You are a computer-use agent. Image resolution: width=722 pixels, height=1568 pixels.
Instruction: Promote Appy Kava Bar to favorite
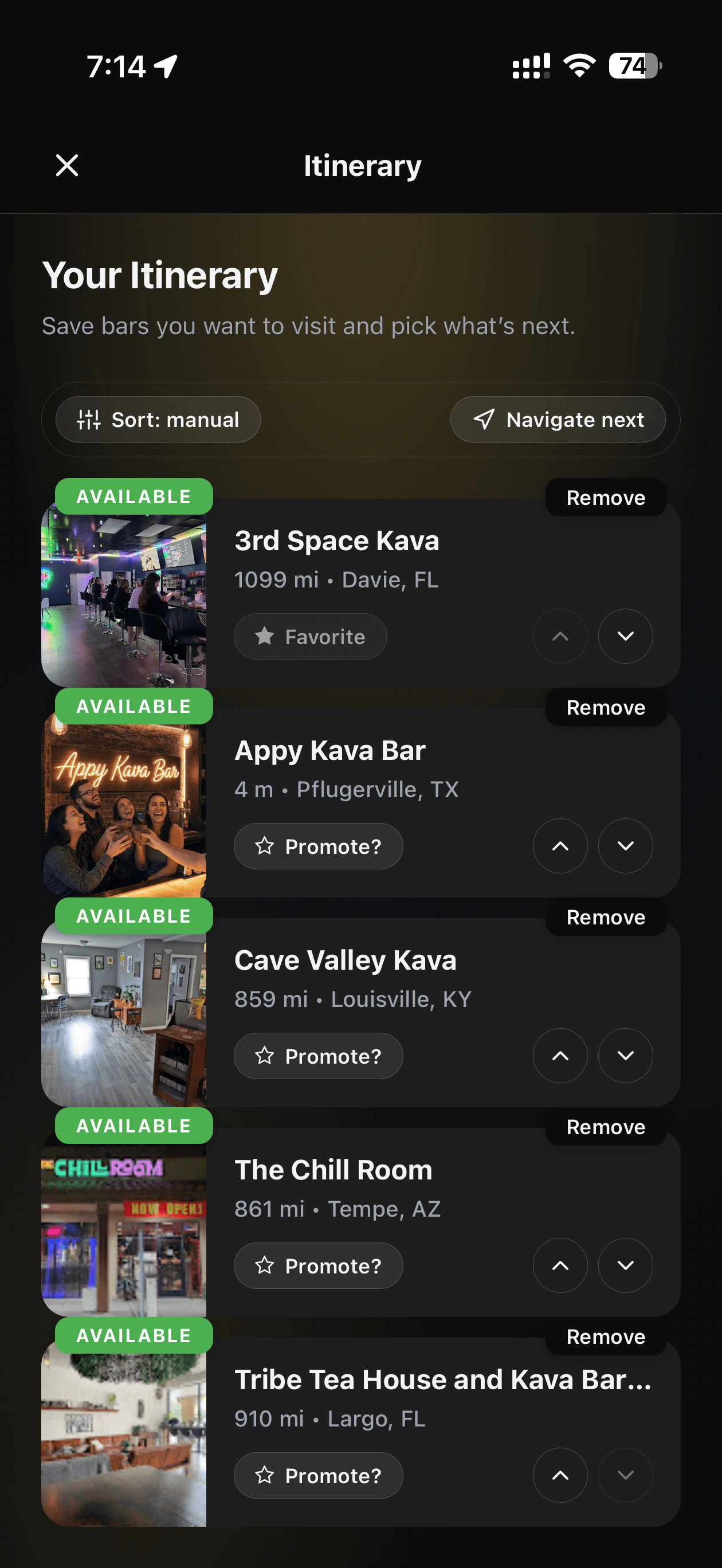tap(319, 846)
